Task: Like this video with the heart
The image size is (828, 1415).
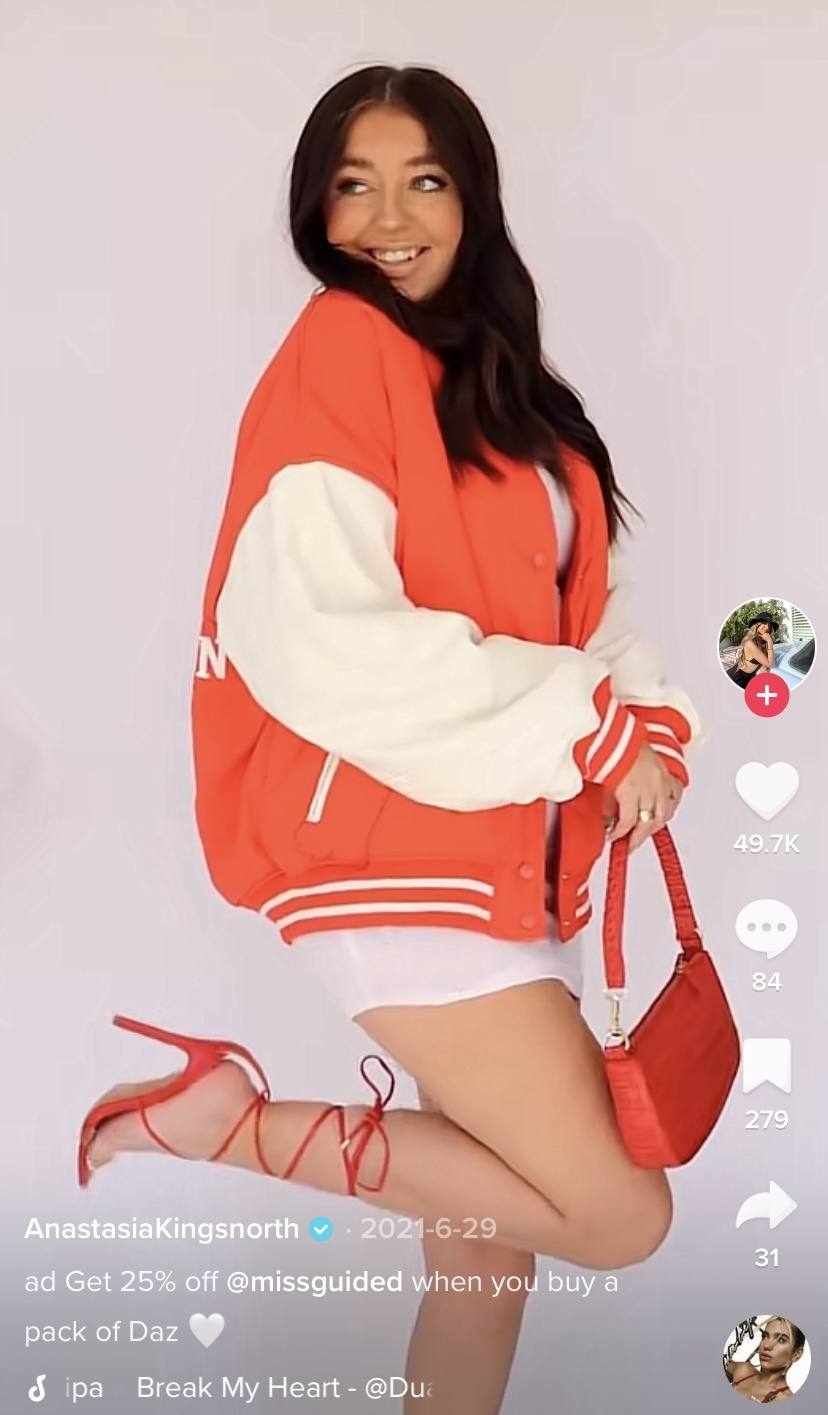Action: 767,791
